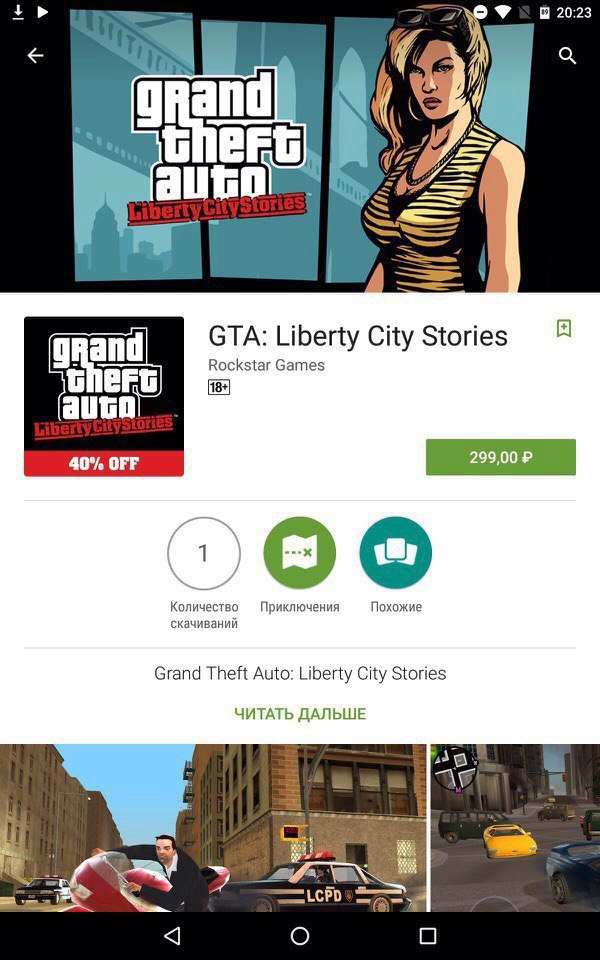
Task: Expand description with ЧИТАТЬ ДАЛЬШЕ
Action: [300, 713]
